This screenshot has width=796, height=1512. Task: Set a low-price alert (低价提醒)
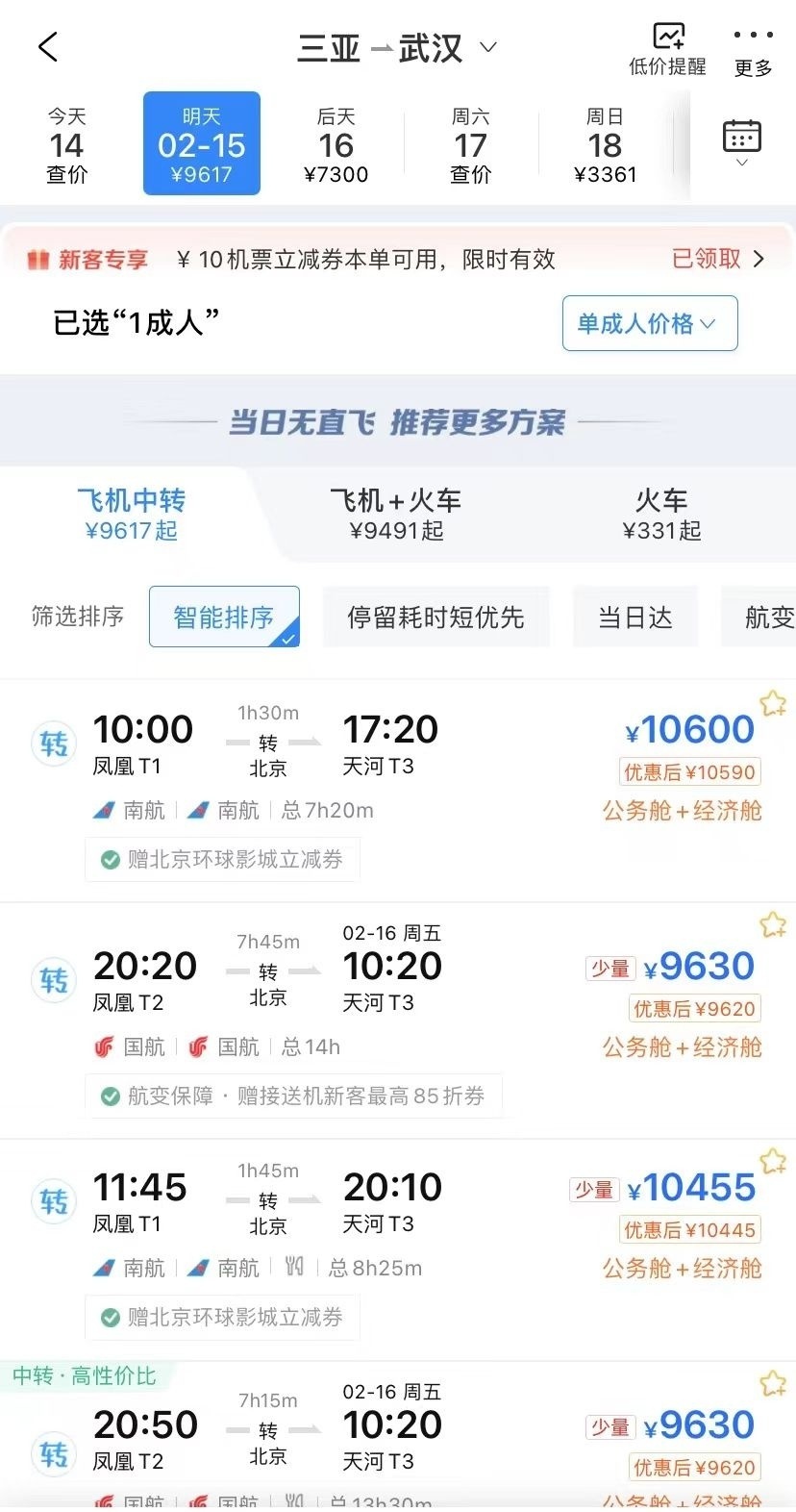point(667,49)
